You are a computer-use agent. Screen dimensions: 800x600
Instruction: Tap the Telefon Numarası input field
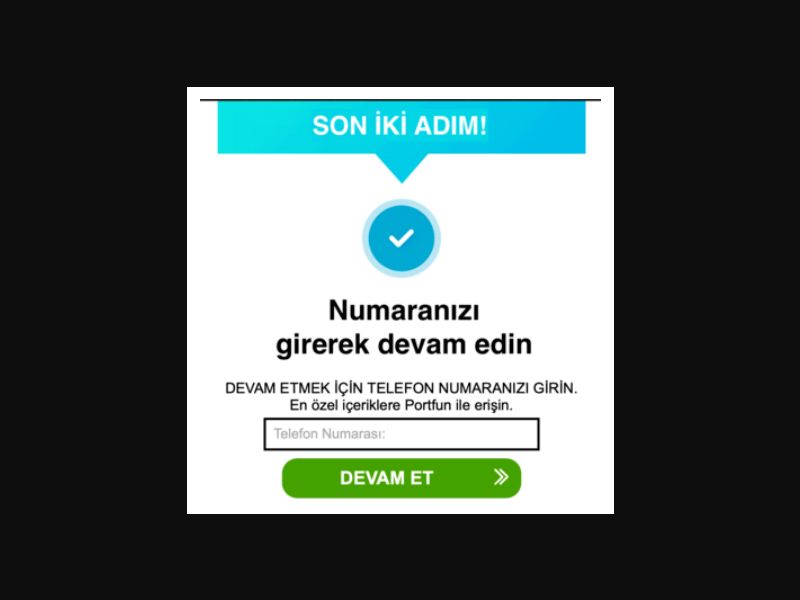401,434
